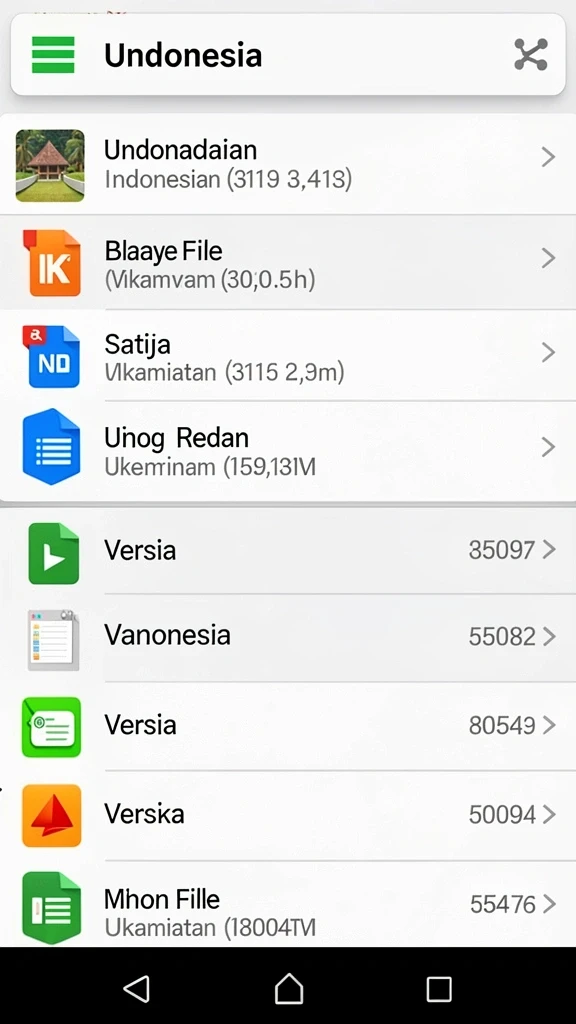
Task: Tap the share icon beside Undonesia
Action: pos(530,54)
